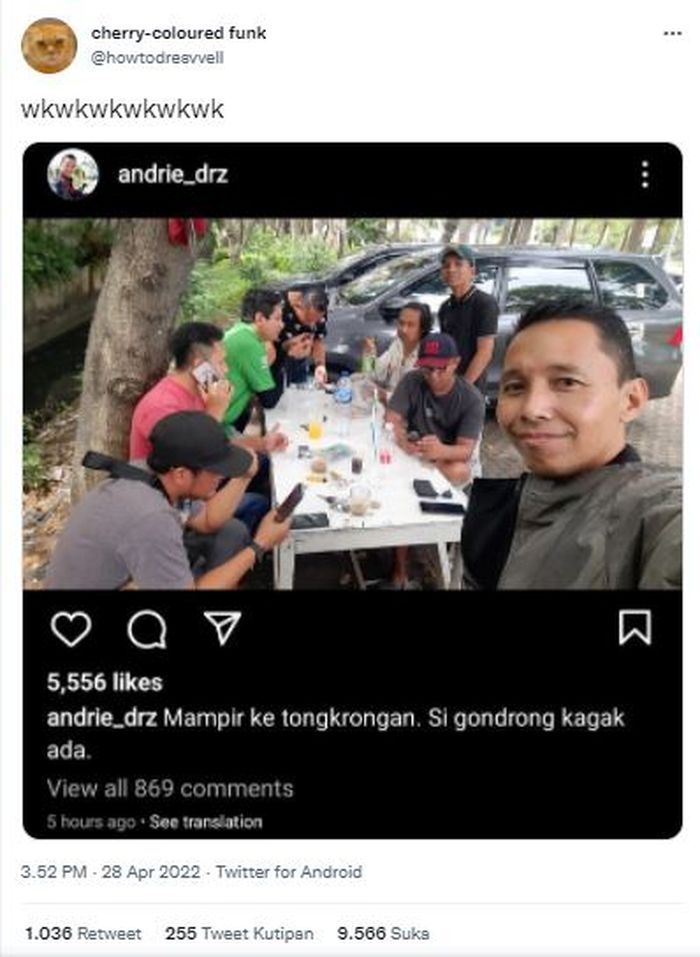Open the 3.52 PM 28 Apr 2022 timestamp
The image size is (700, 957).
108,872
